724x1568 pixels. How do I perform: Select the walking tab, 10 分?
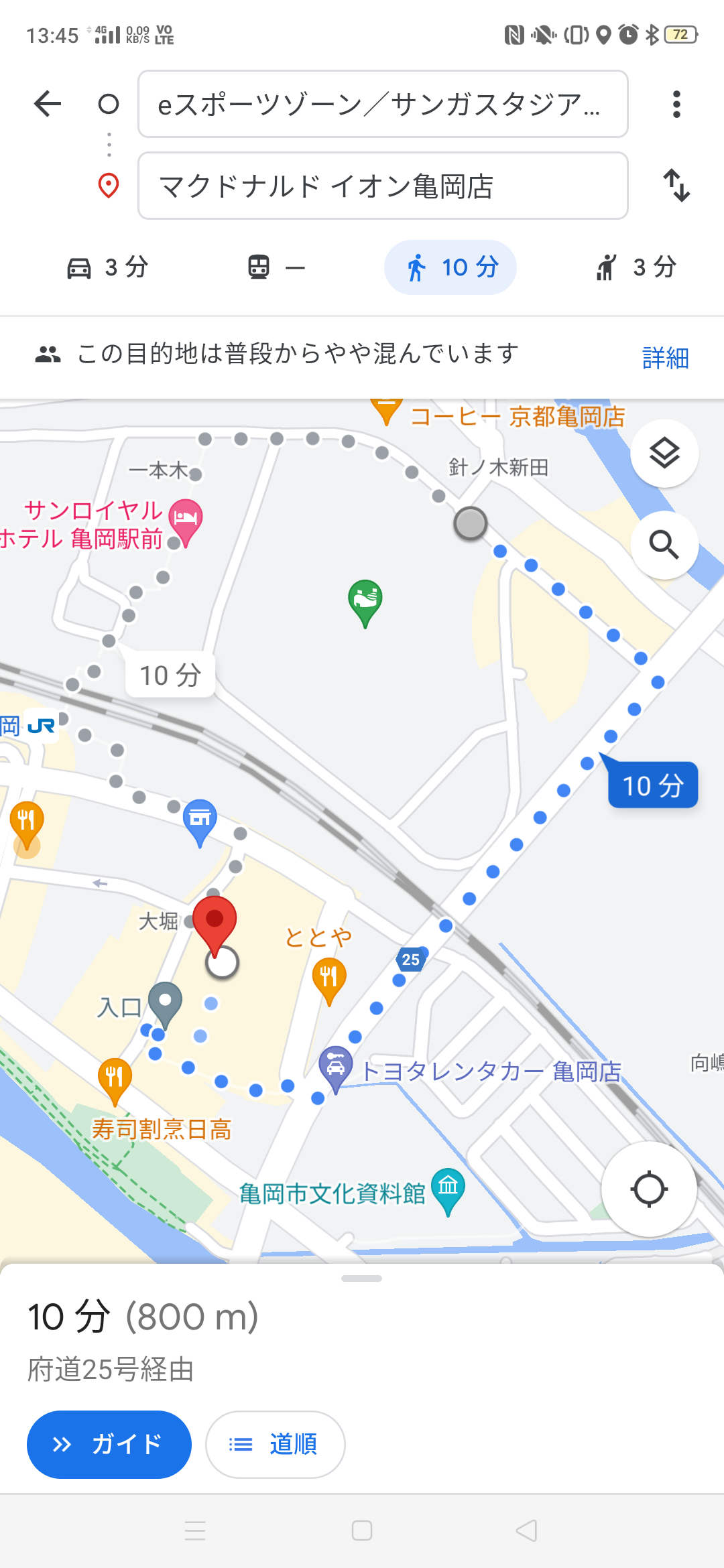[x=450, y=267]
